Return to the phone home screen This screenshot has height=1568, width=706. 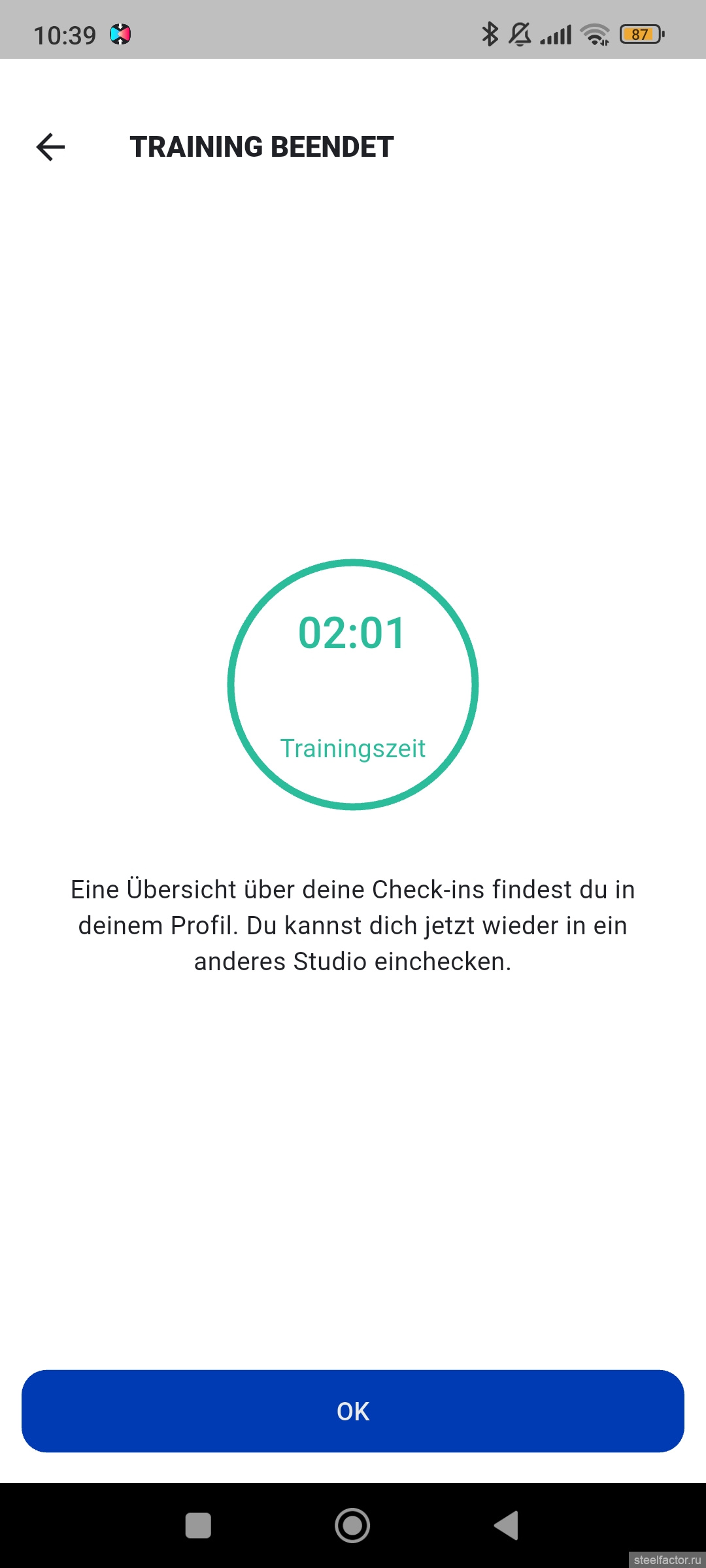click(x=352, y=1526)
